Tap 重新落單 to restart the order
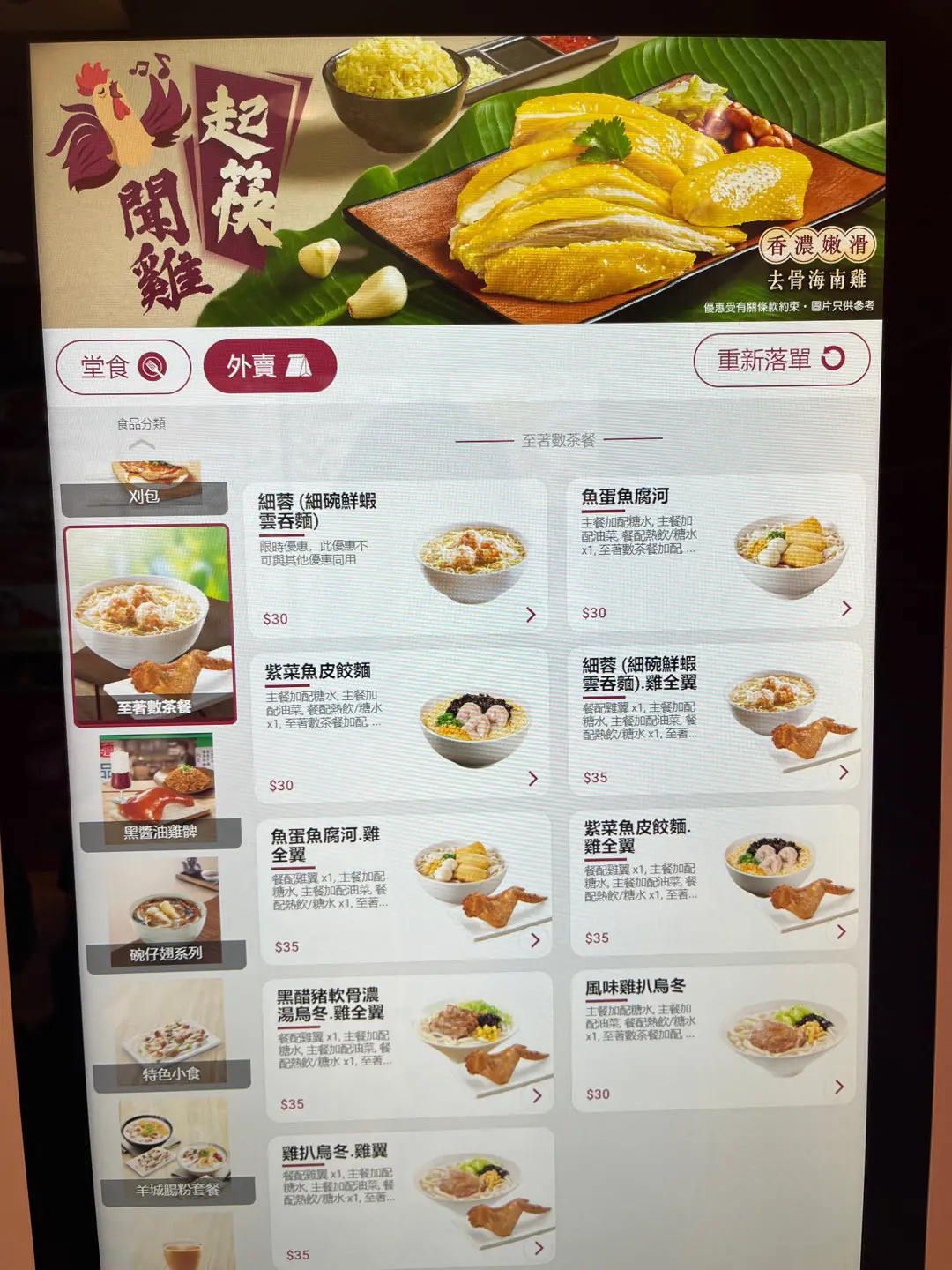This screenshot has height=1270, width=952. [781, 359]
